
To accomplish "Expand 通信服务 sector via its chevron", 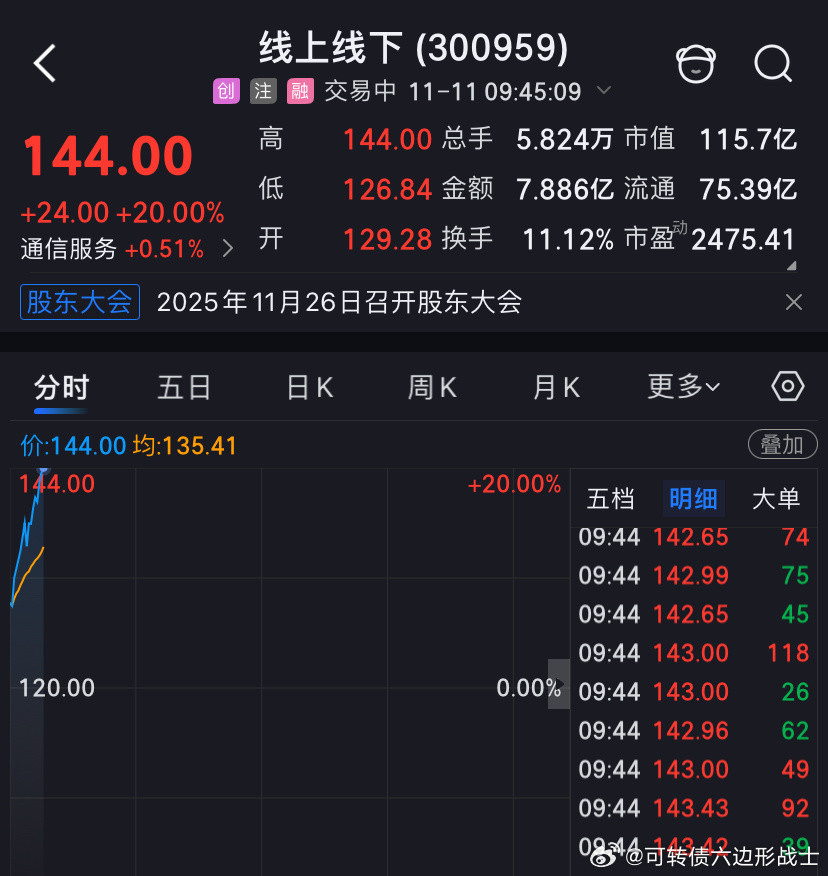I will click(x=227, y=248).
